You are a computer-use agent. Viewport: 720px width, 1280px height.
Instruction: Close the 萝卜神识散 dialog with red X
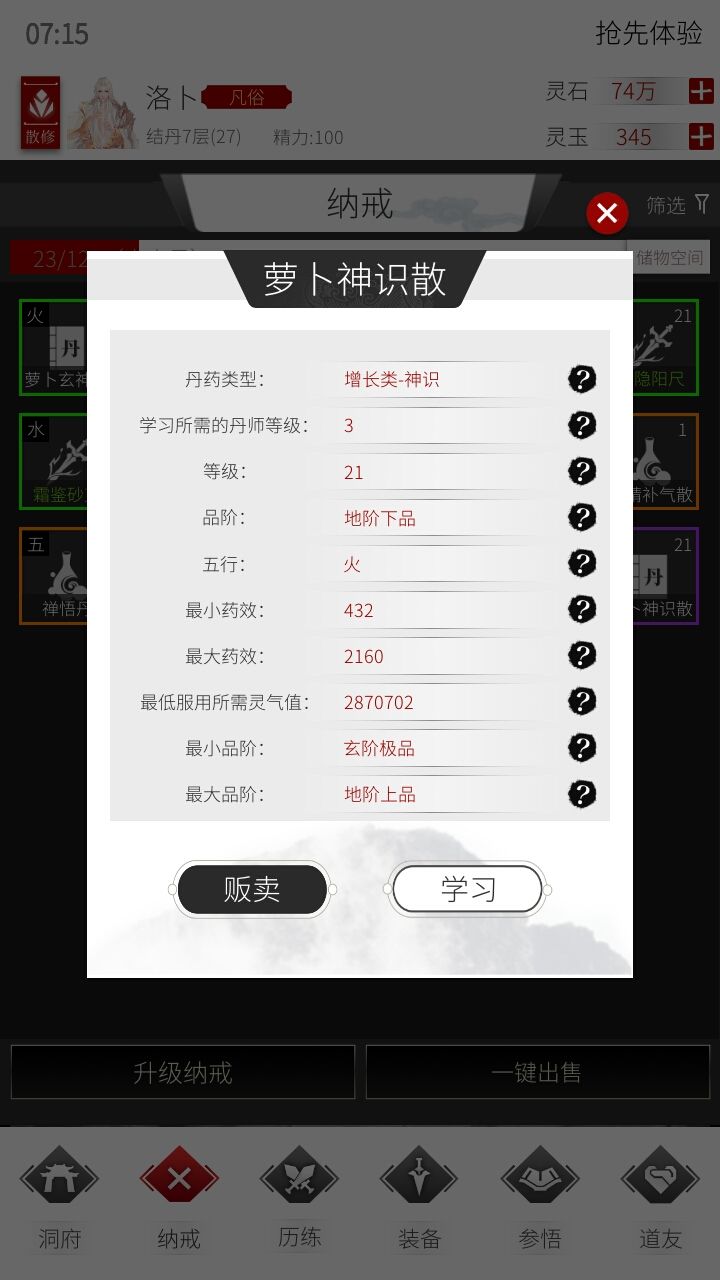tap(607, 213)
